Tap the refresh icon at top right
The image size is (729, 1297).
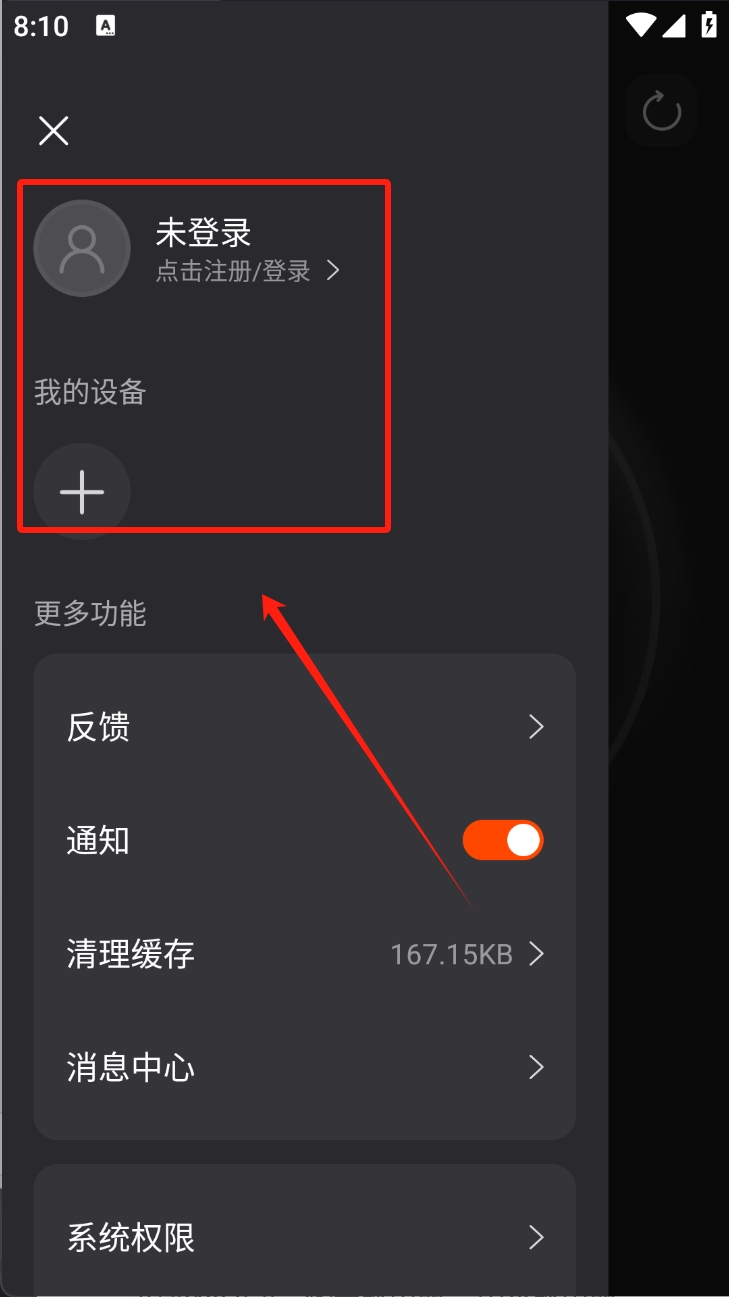pos(661,111)
